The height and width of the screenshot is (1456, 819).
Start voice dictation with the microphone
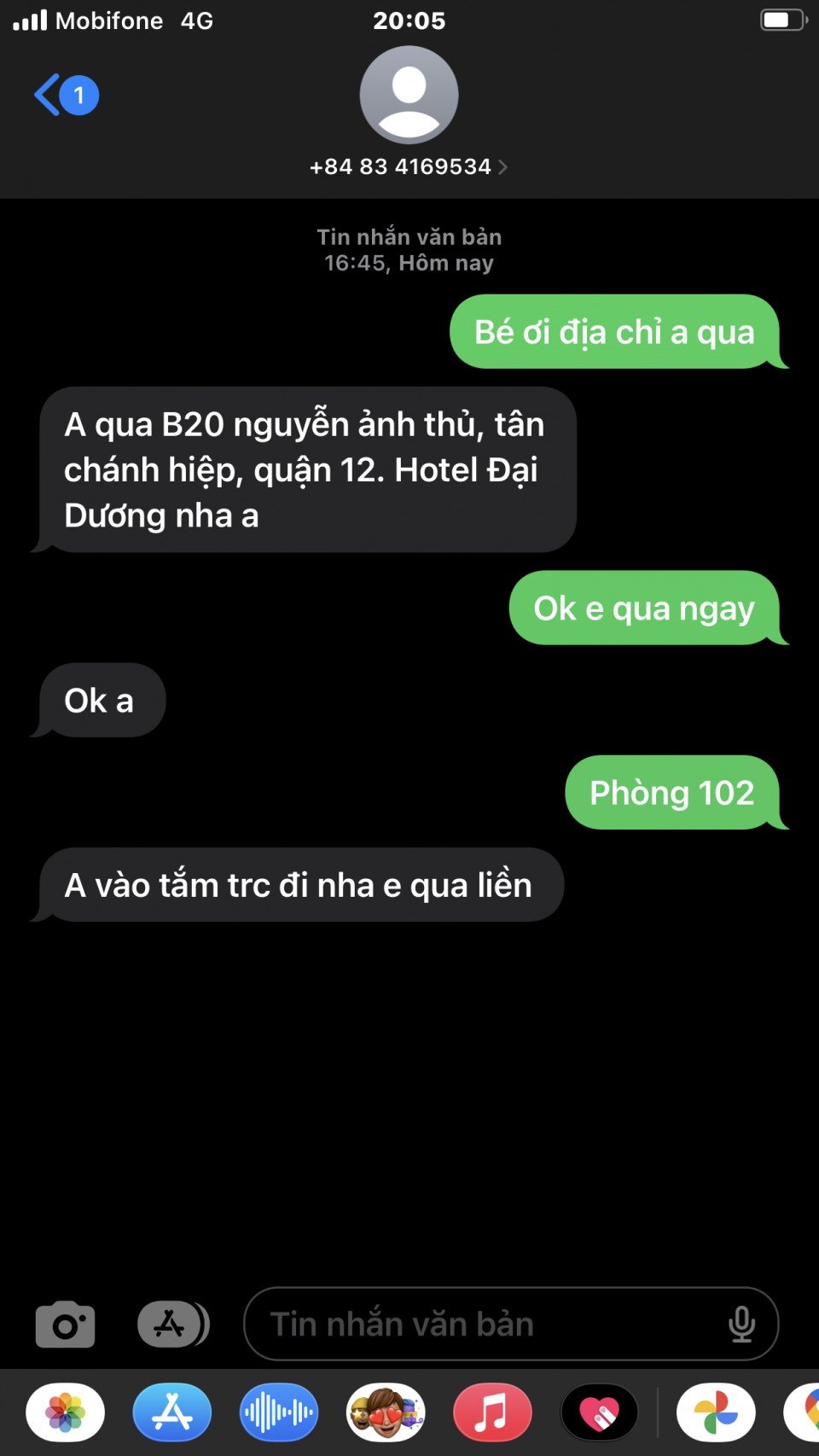pos(741,1324)
